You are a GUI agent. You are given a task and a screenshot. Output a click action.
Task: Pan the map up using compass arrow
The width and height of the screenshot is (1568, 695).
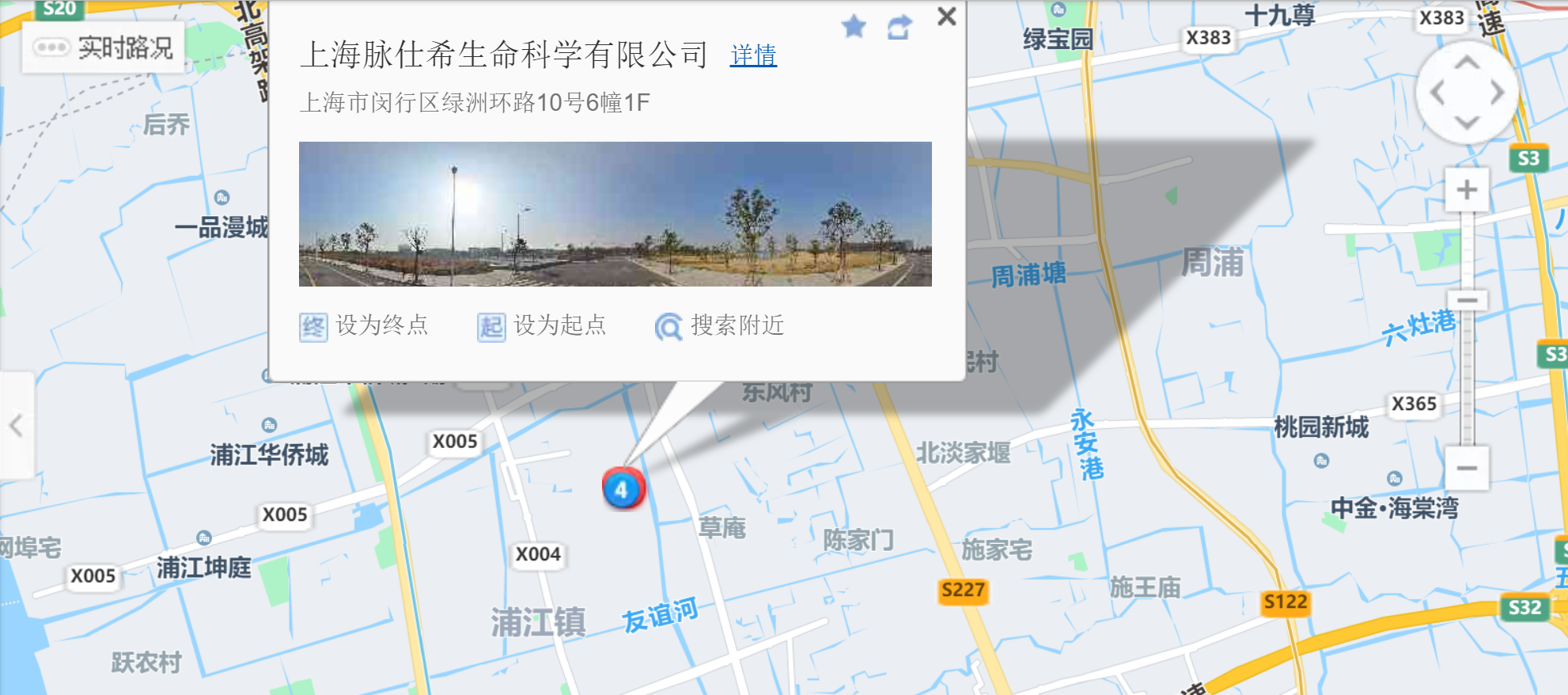(1467, 63)
